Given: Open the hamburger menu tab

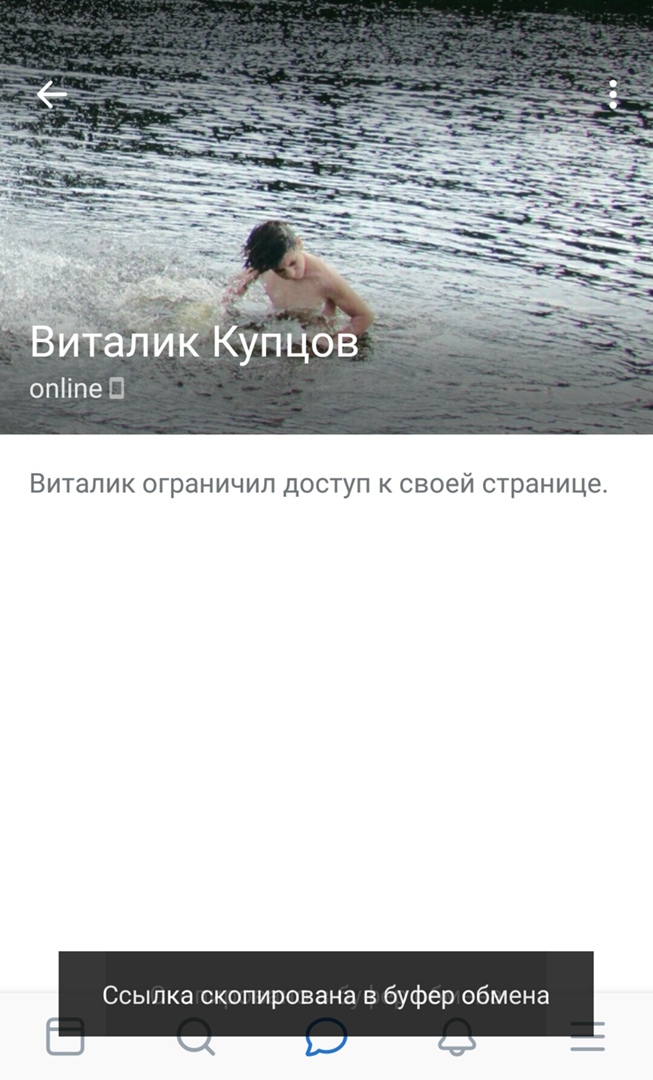Looking at the screenshot, I should tap(587, 1037).
